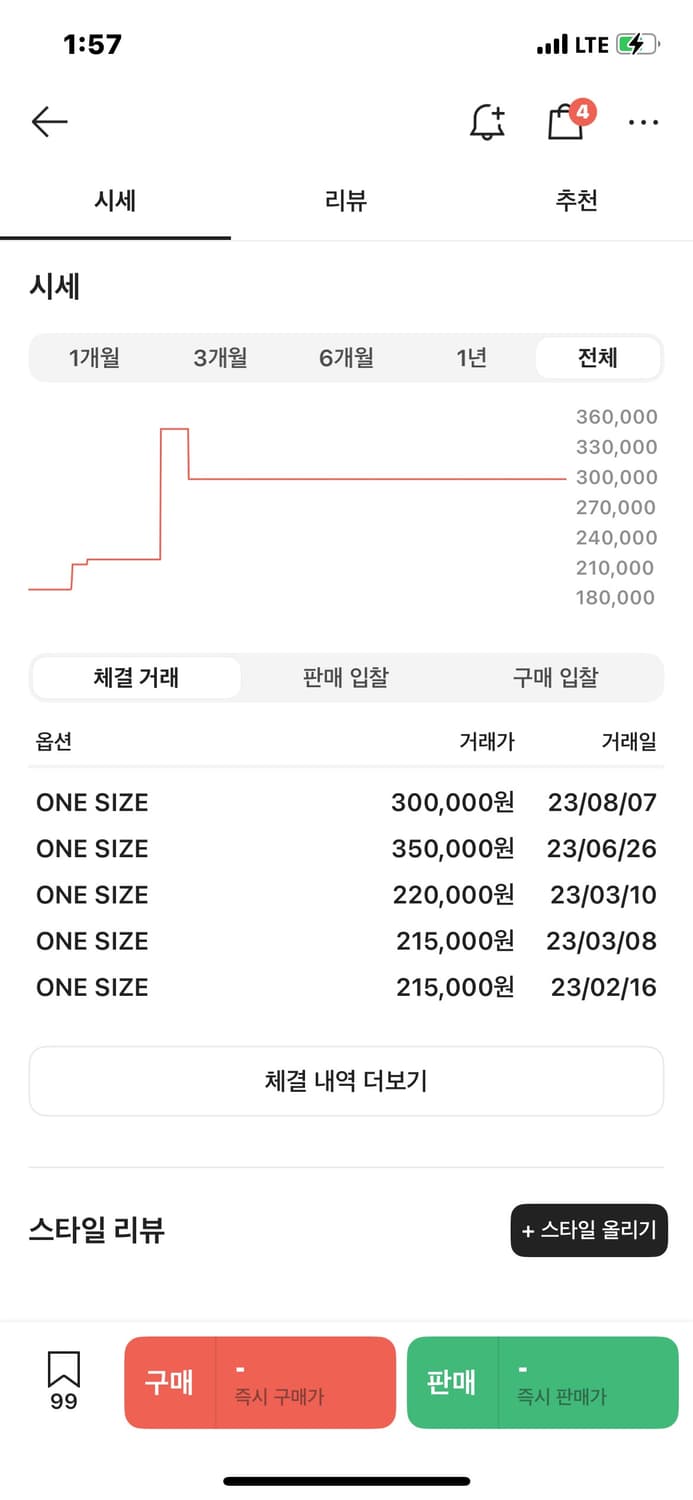Select the 시세 tab
693x1500 pixels.
pos(115,201)
